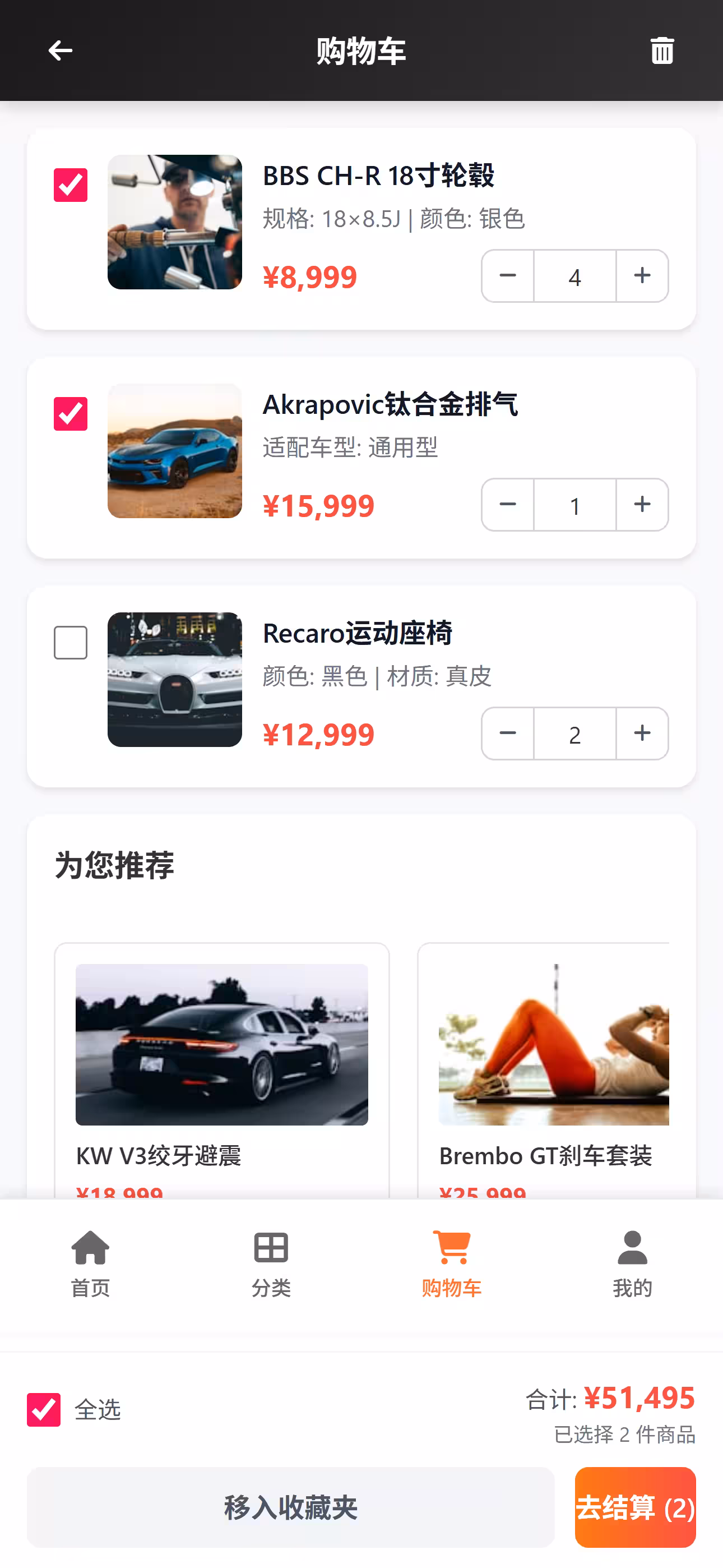Uncheck the BBS CH-R 18寸轮毂 item
Image resolution: width=723 pixels, height=1568 pixels.
click(70, 185)
